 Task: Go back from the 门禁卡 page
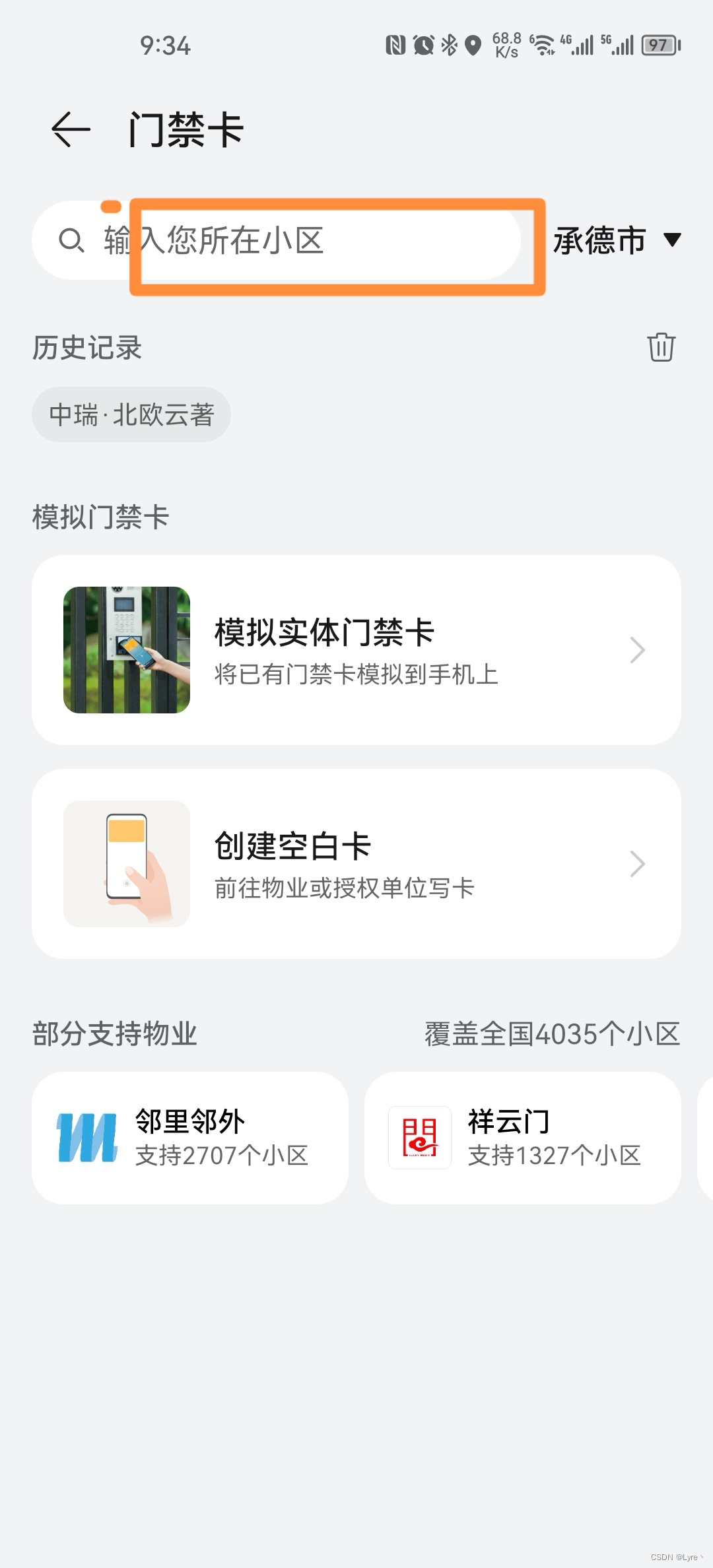point(71,129)
